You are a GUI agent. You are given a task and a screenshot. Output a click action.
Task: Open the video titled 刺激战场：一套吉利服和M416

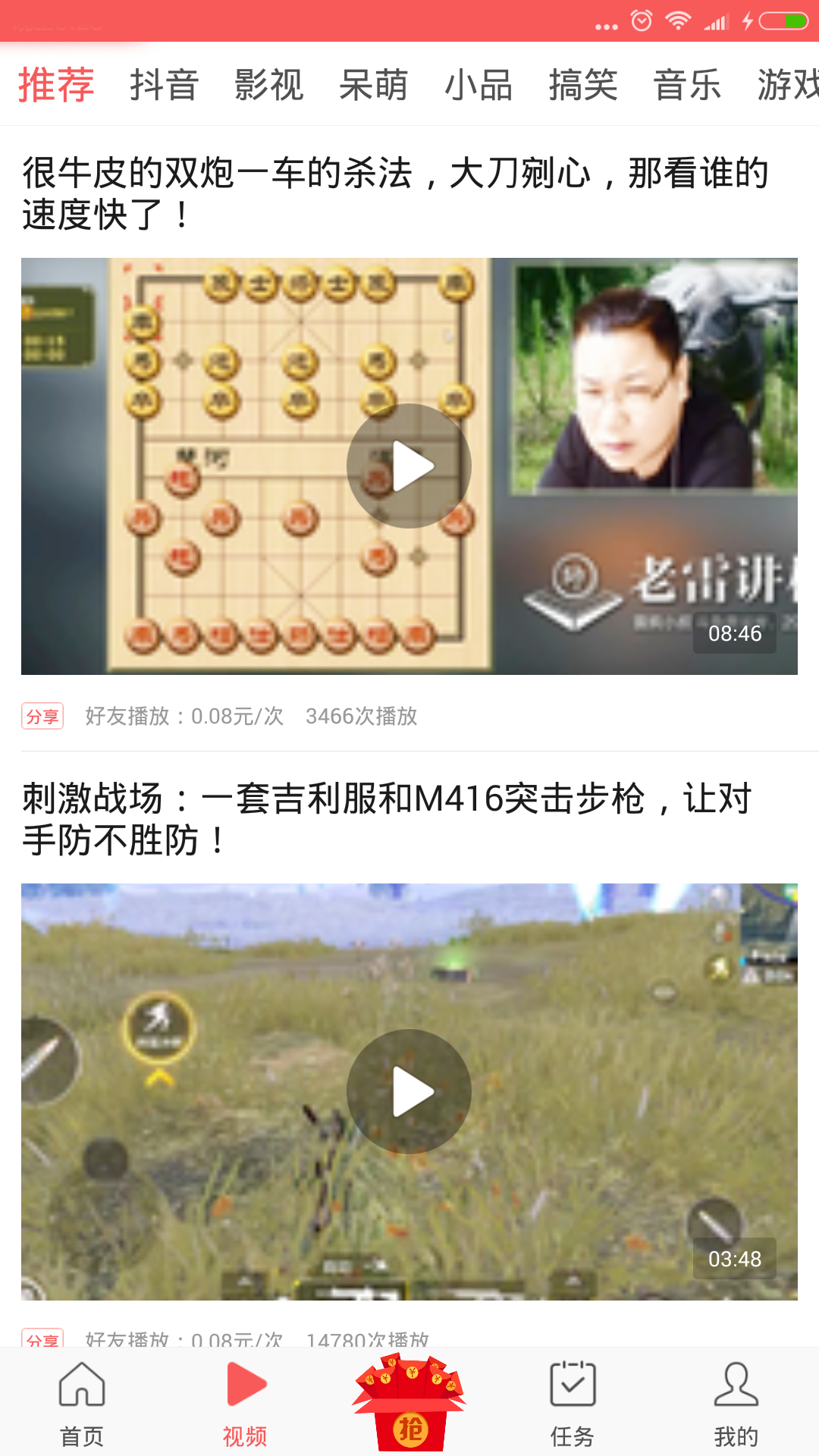click(387, 819)
